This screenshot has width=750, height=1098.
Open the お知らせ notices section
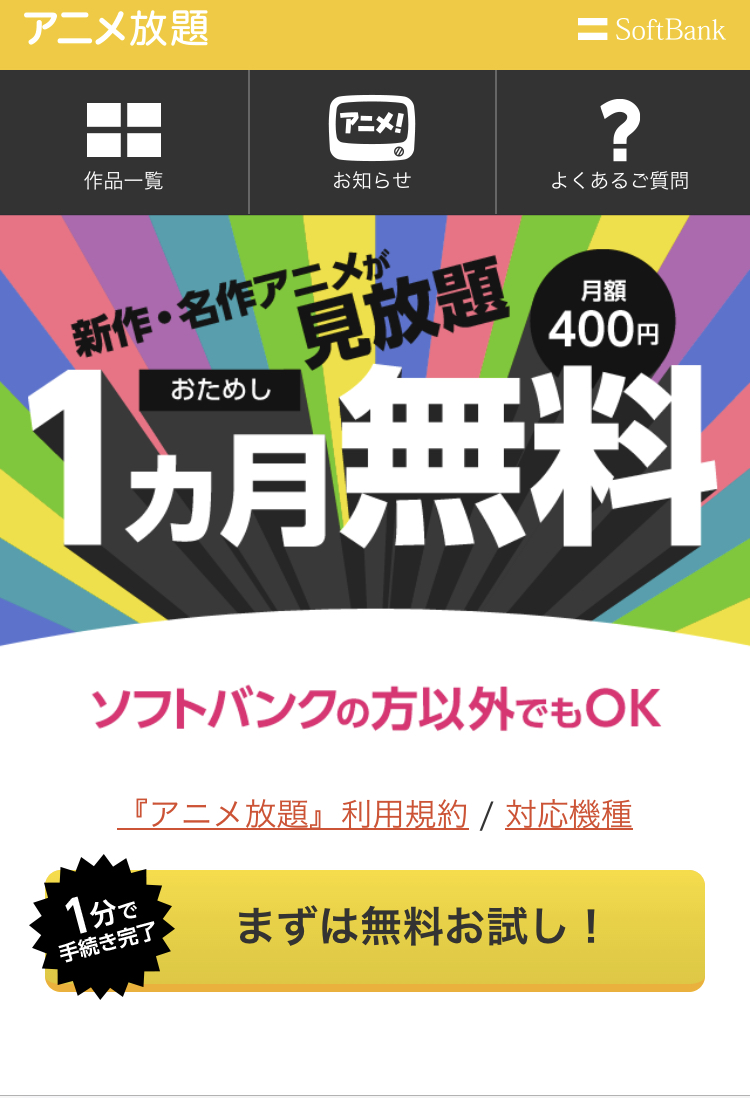[372, 143]
